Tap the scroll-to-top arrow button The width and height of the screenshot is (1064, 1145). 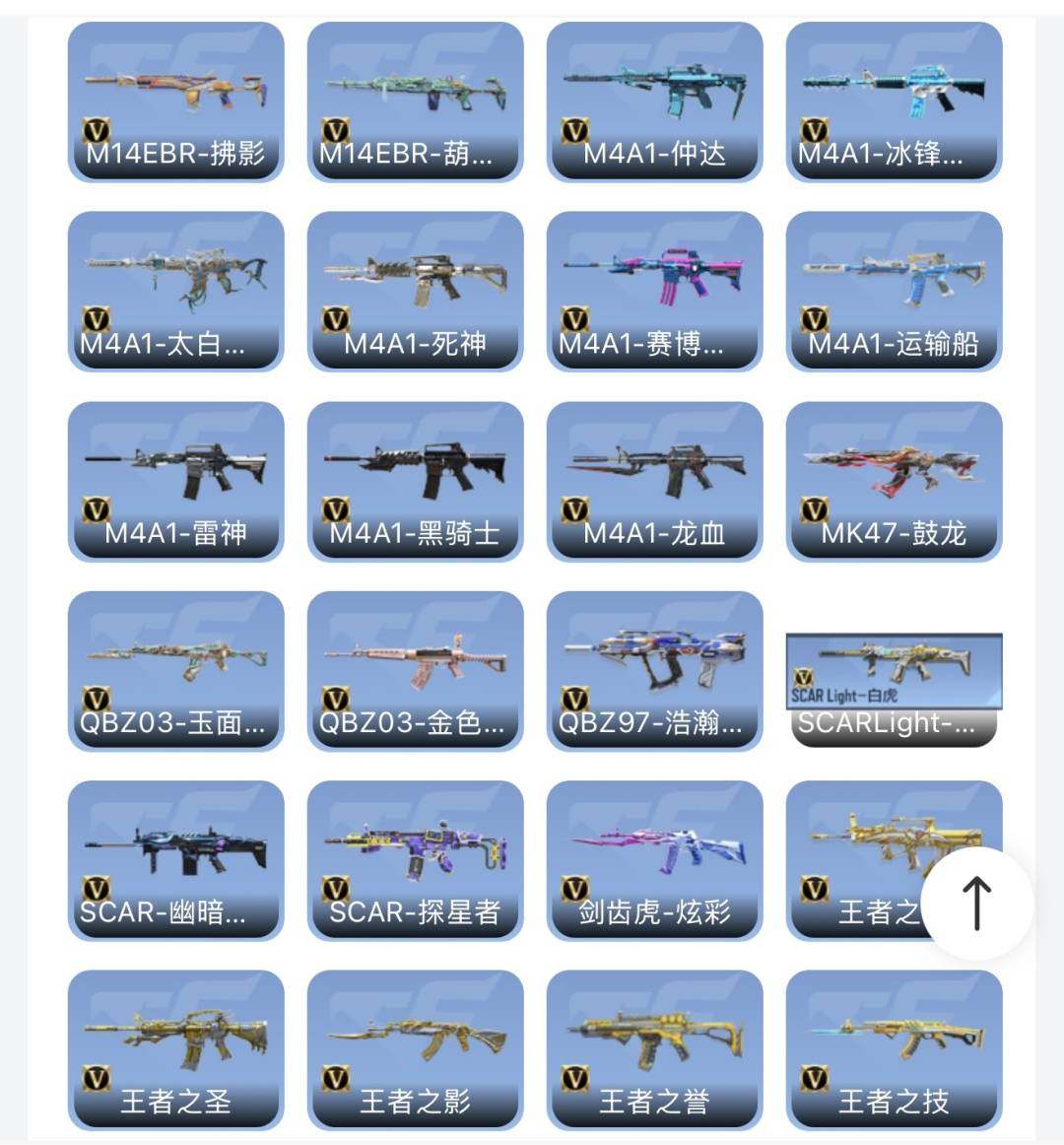976,904
